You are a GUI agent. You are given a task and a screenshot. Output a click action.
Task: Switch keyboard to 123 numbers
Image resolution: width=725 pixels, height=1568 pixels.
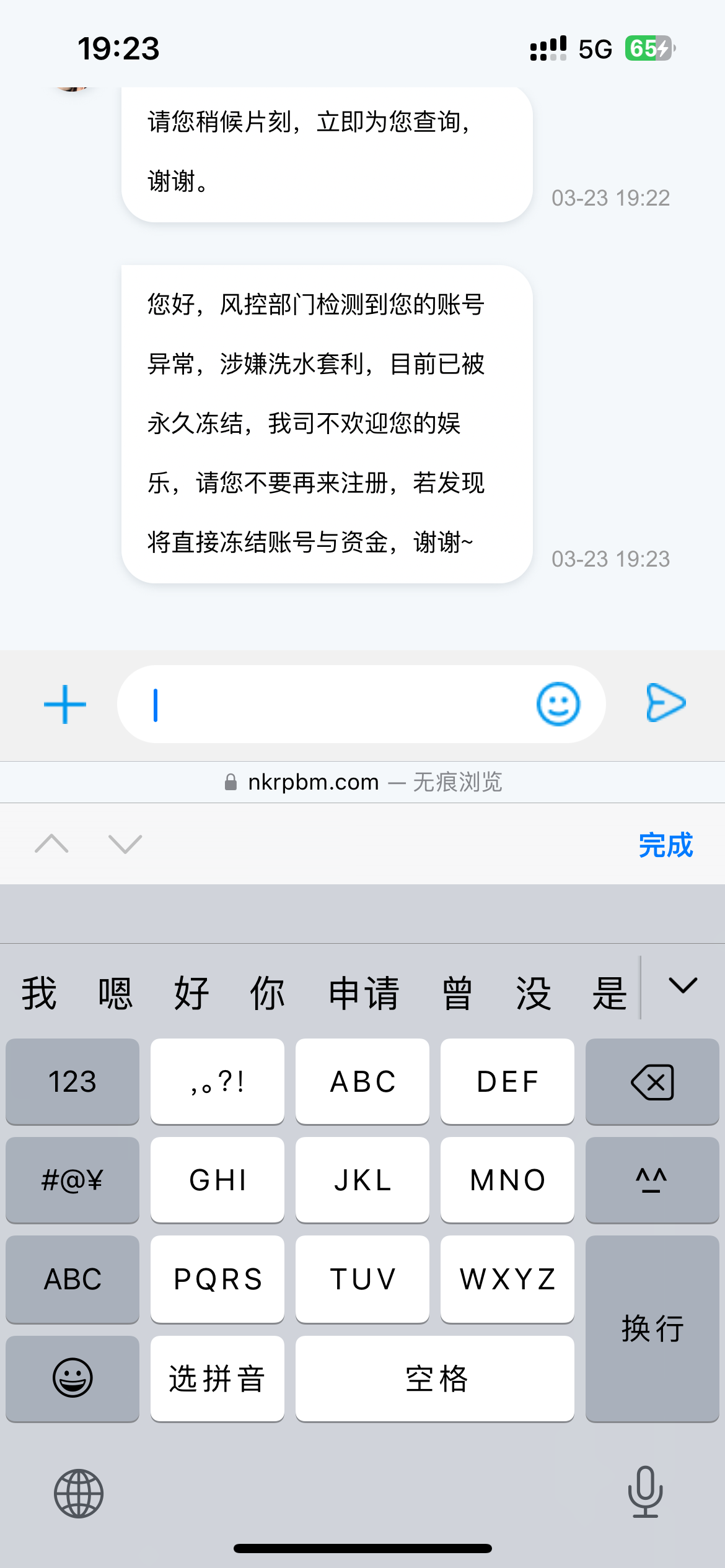72,1082
